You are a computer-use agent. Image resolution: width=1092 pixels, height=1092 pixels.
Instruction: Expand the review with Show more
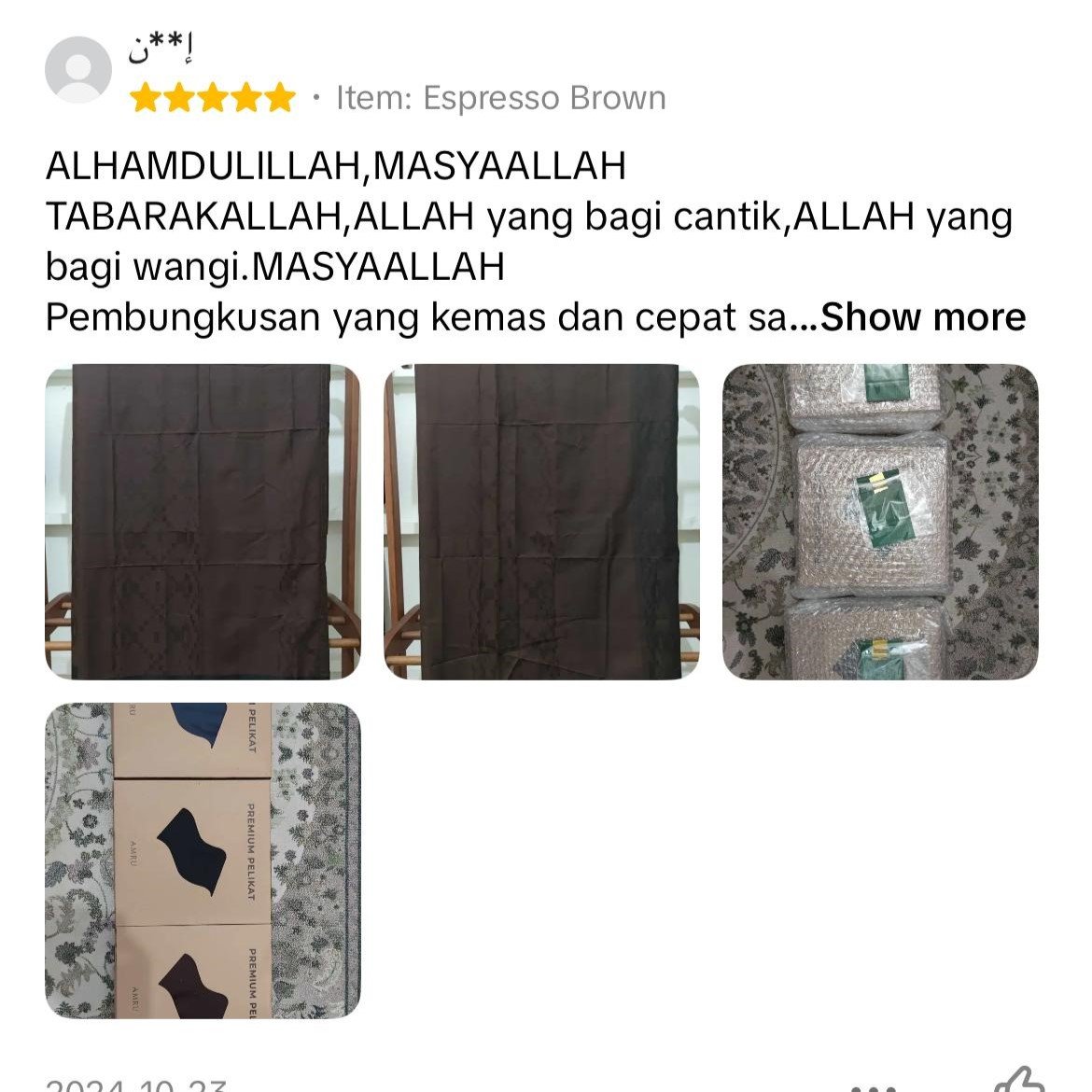click(922, 318)
